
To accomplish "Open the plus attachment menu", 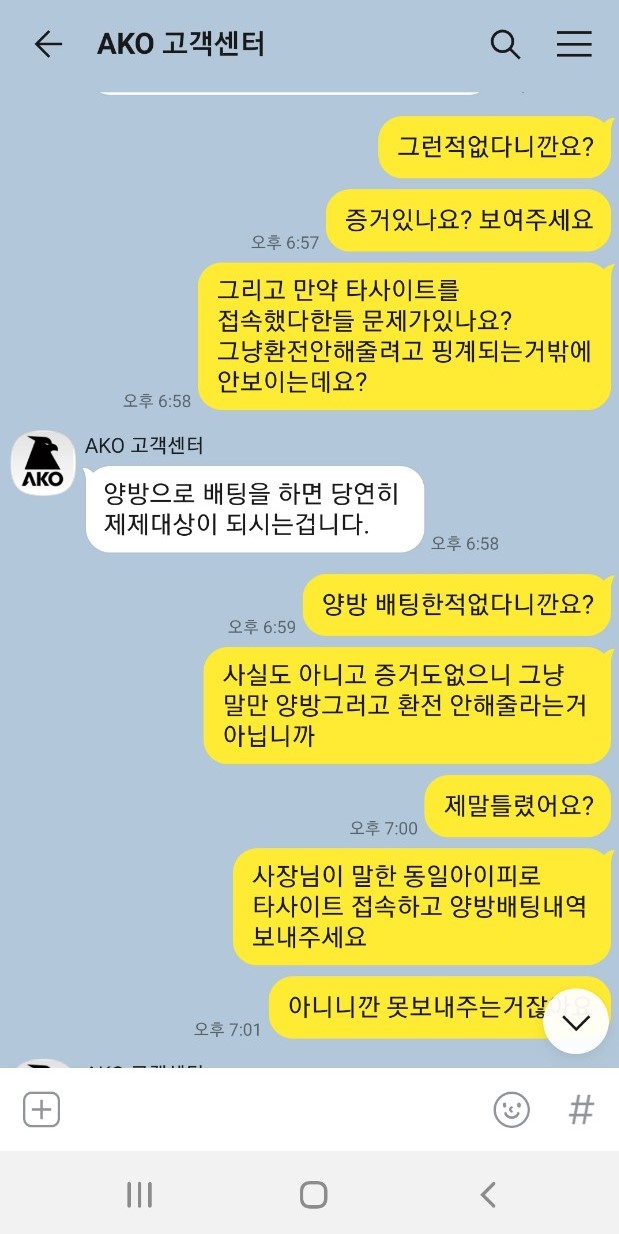I will [x=42, y=1109].
